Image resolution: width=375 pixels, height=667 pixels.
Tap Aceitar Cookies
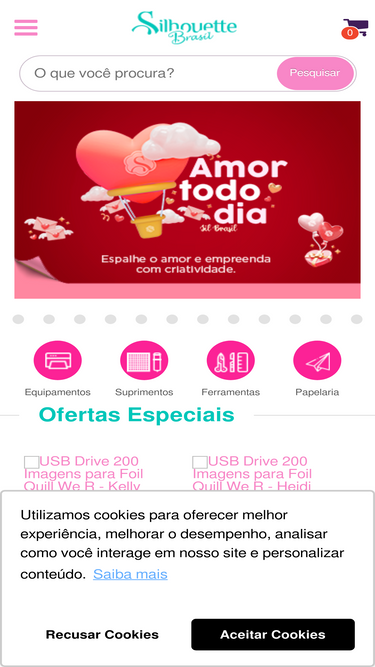click(x=273, y=635)
